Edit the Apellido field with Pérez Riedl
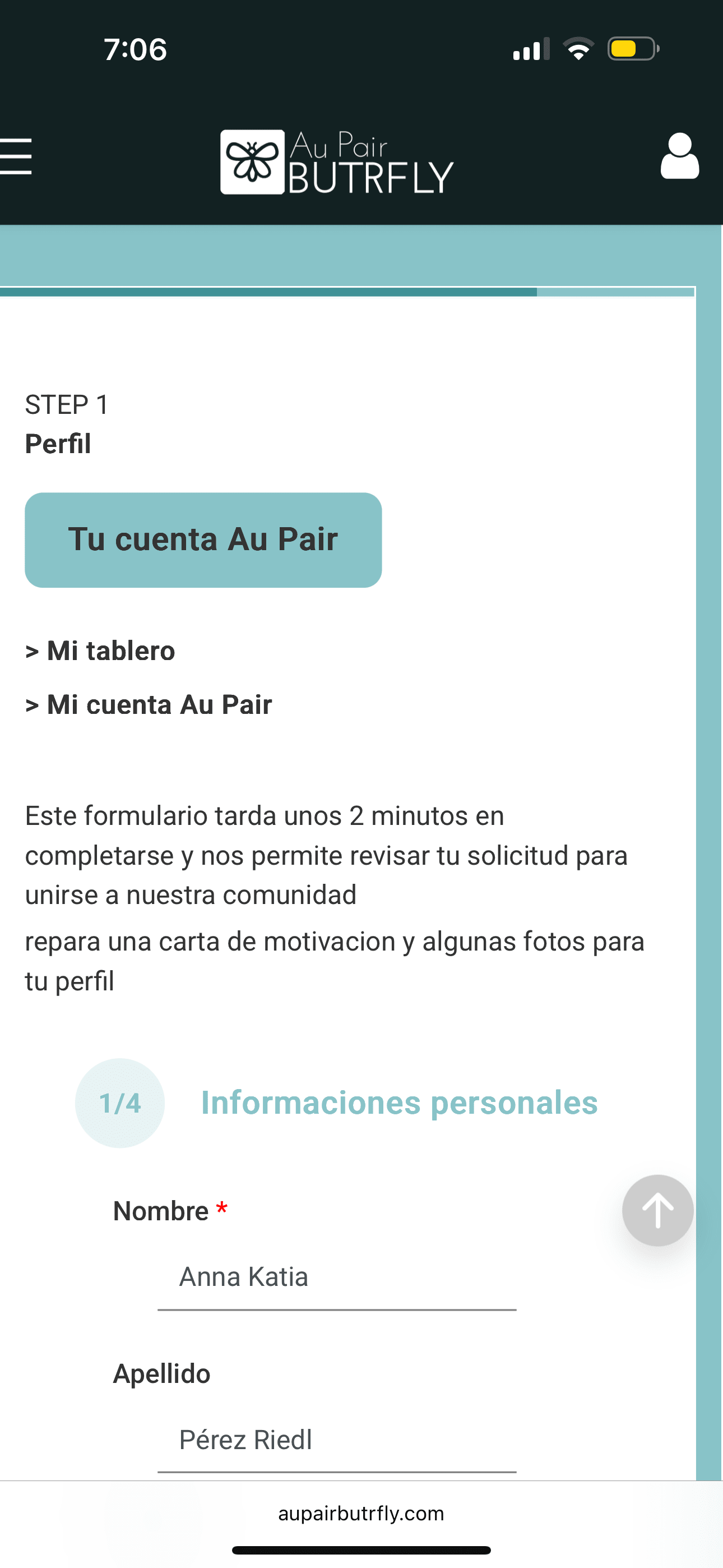 [336, 1440]
